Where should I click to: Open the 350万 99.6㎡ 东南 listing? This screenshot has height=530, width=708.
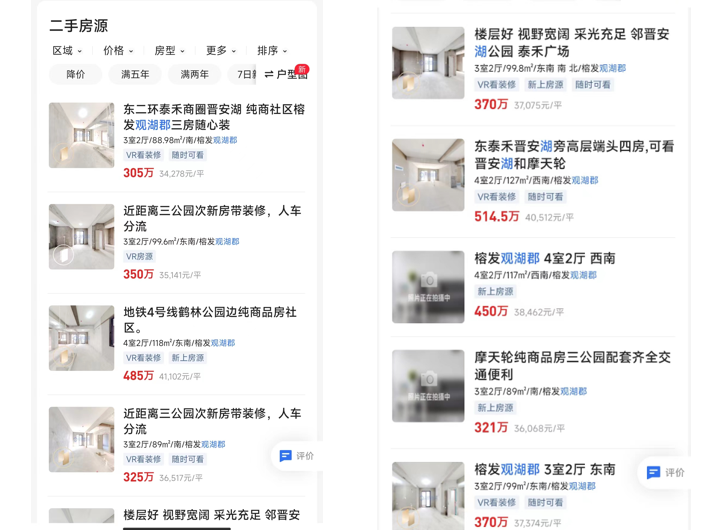point(177,242)
